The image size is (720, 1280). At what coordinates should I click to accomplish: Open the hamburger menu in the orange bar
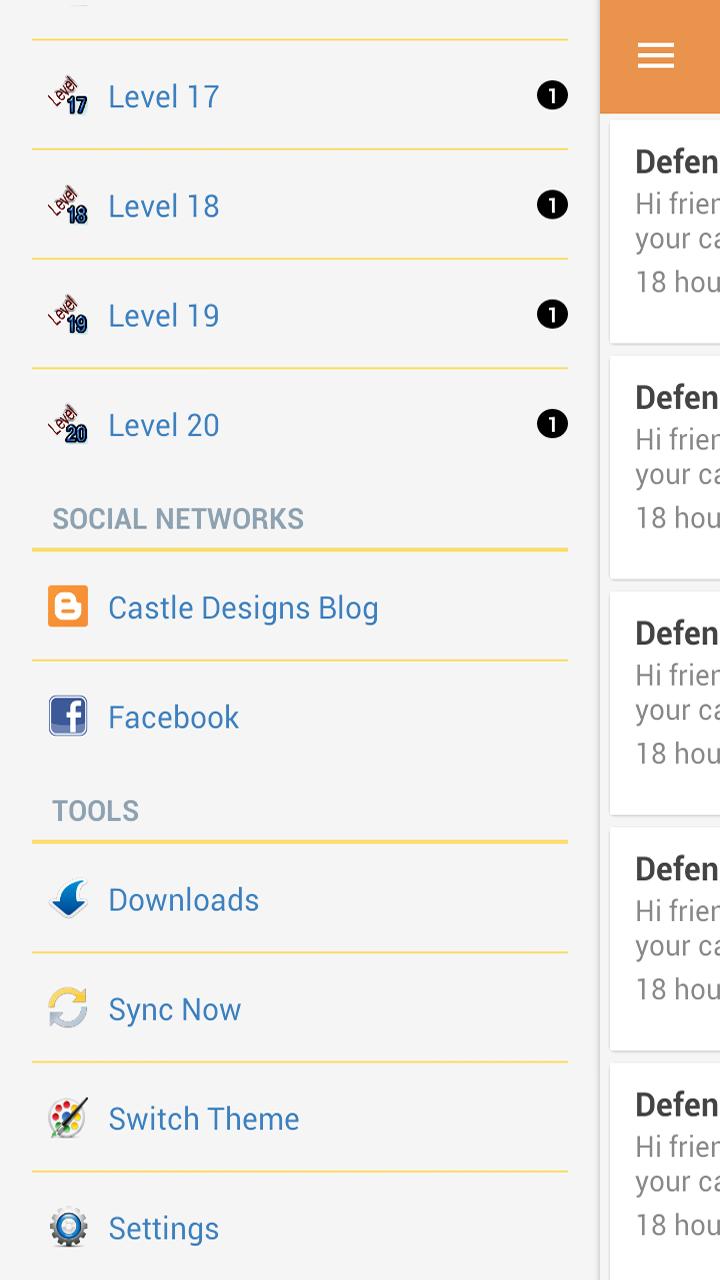pos(656,56)
